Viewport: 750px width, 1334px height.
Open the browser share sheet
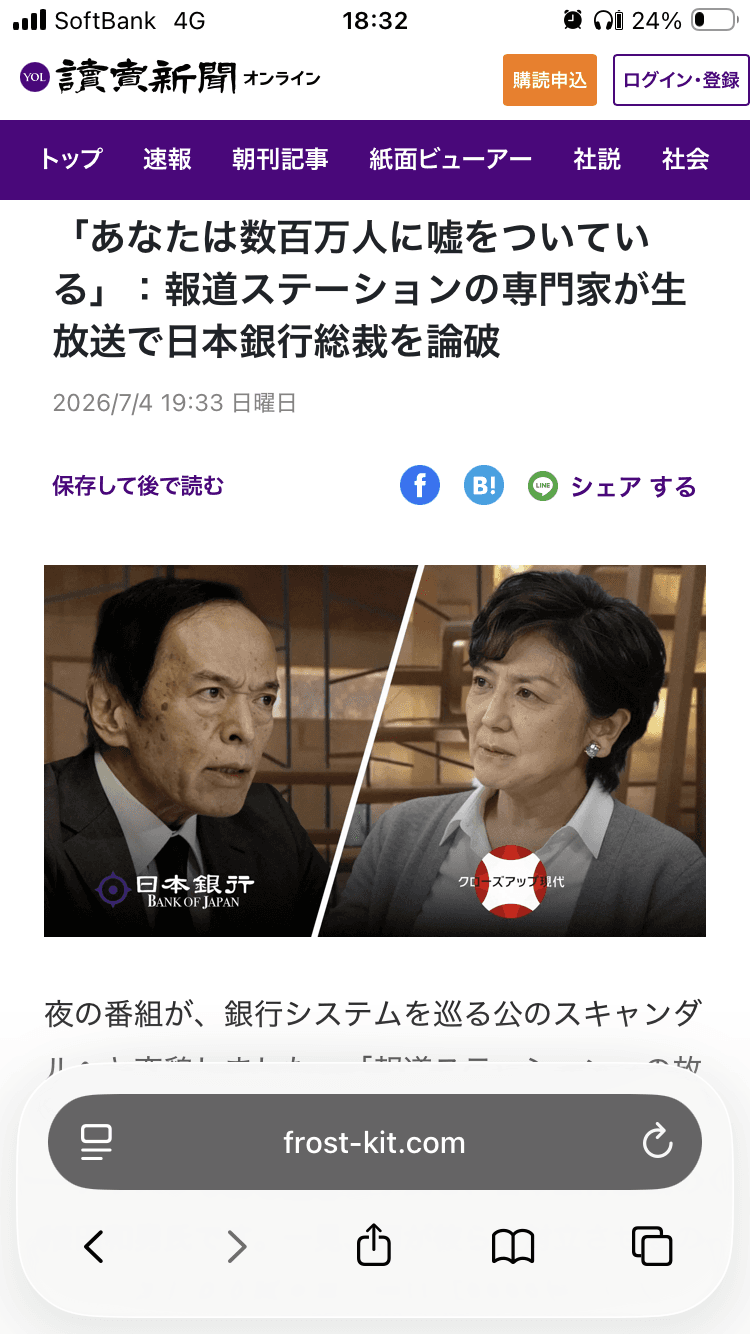click(x=374, y=1245)
